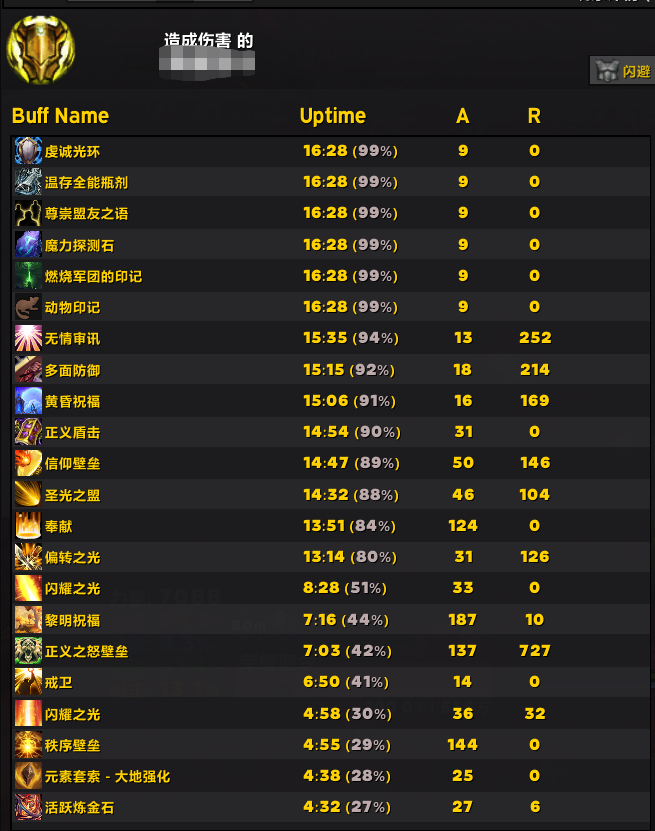Open the 信仰壁垒 buff link

point(72,464)
